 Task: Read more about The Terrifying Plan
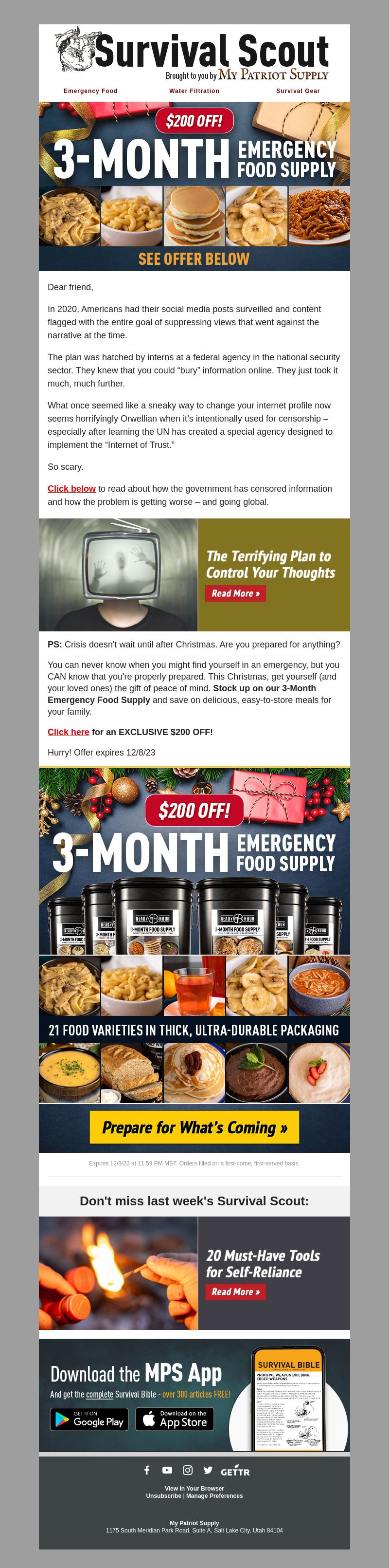click(x=235, y=593)
